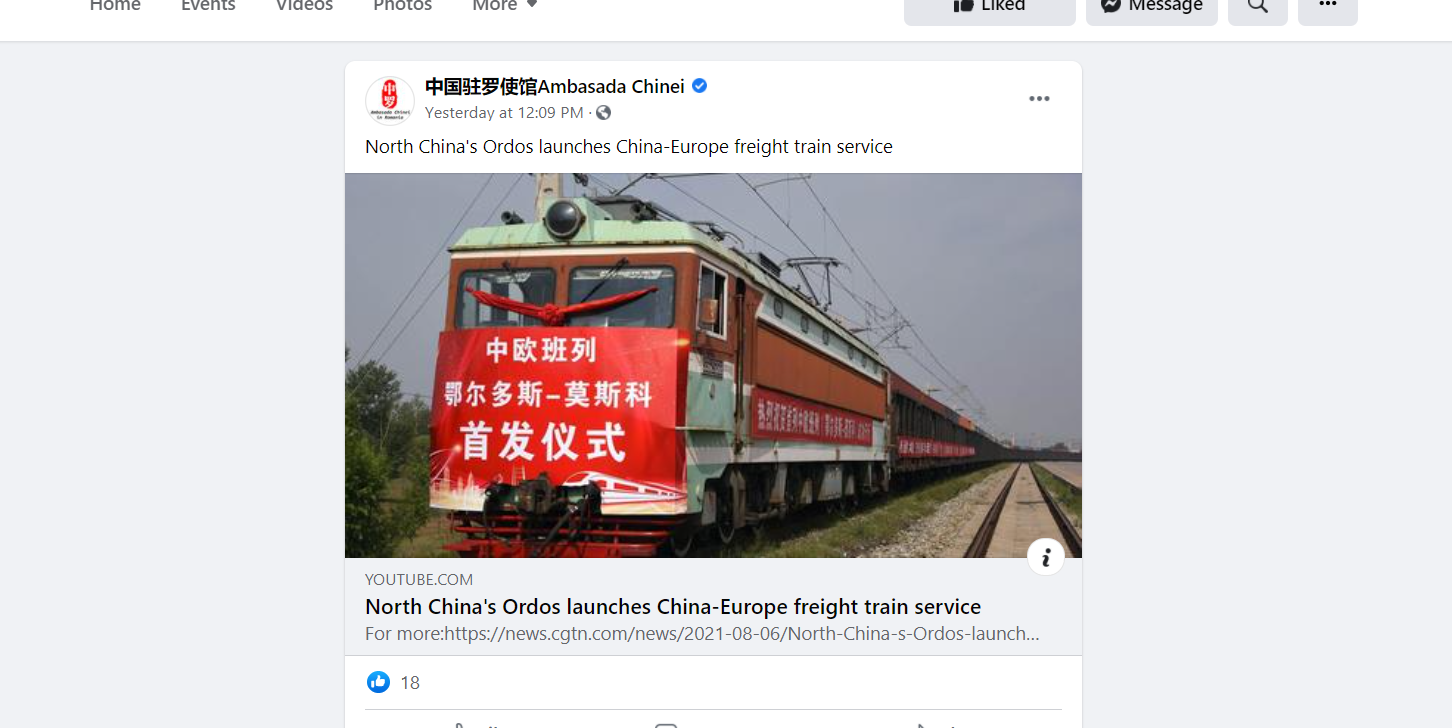Switch to the Photos tab

pyautogui.click(x=402, y=6)
